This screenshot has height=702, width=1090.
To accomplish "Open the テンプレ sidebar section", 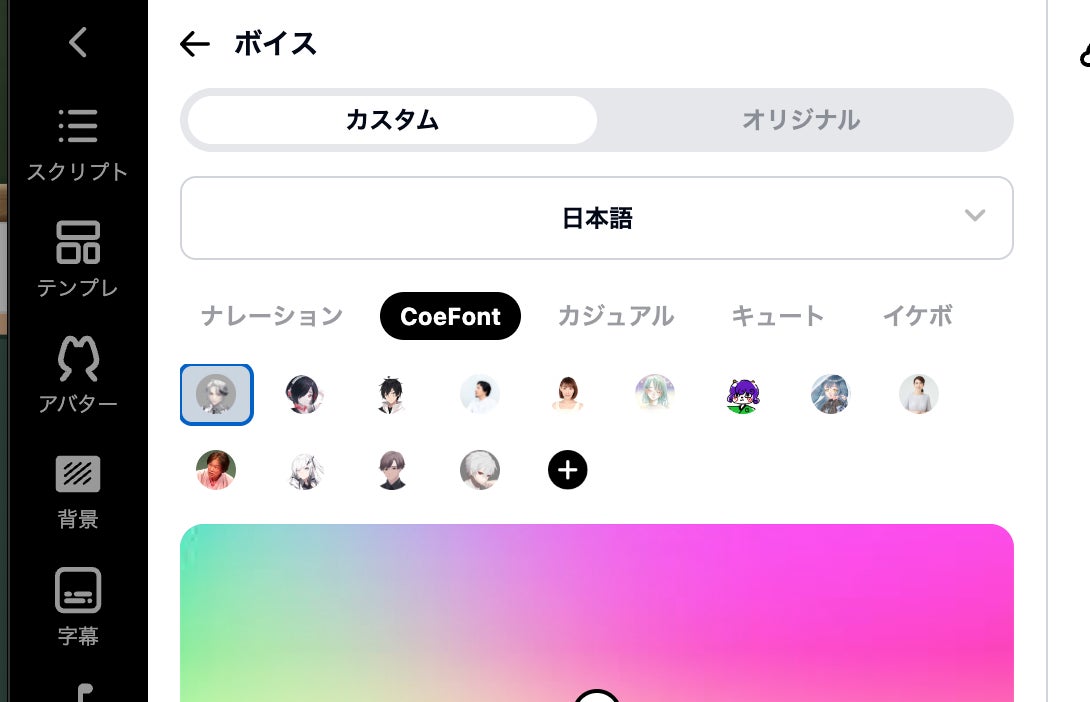I will pos(78,260).
